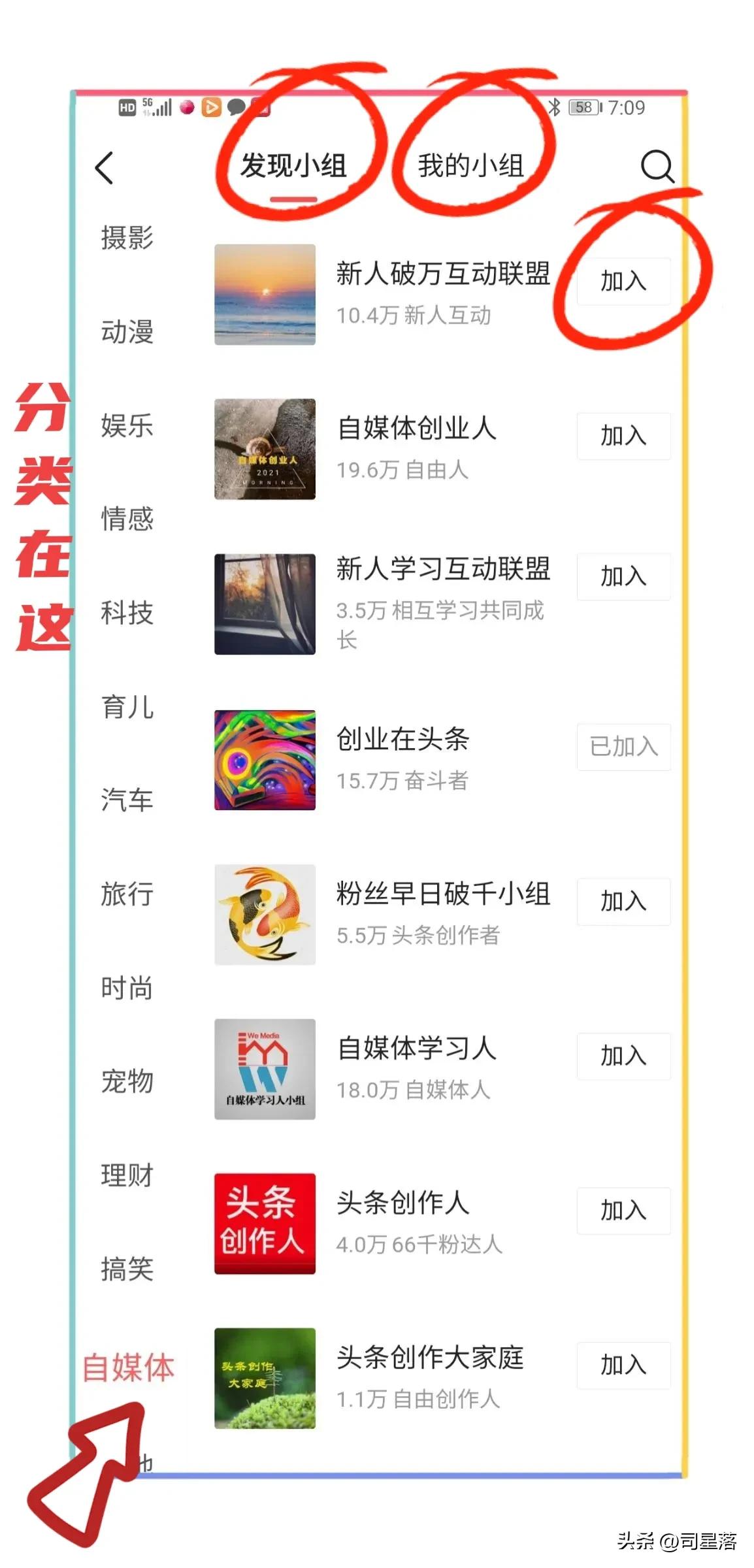Viewport: 754px width, 1568px height.
Task: Open the message bubble icon in status bar
Action: point(235,107)
